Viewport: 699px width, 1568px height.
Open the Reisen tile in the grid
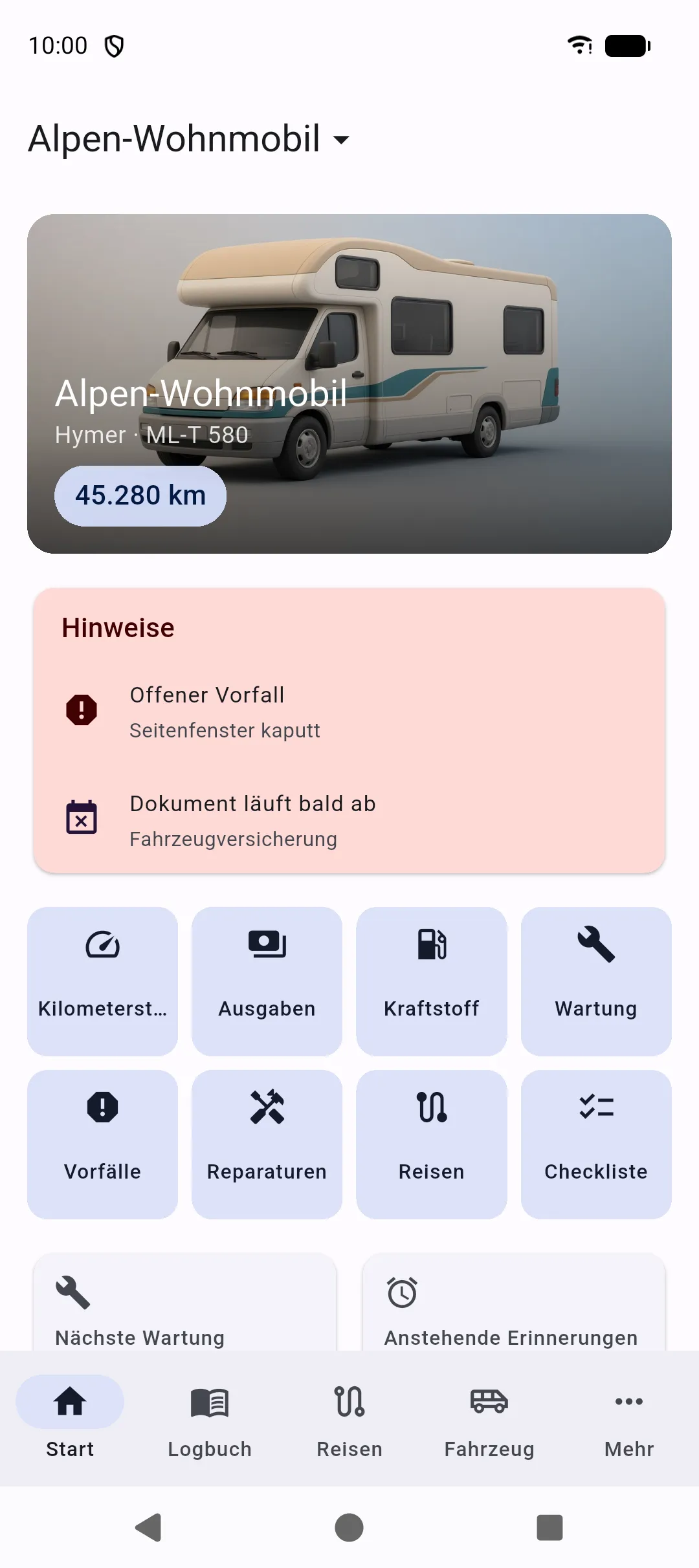[x=432, y=1144]
